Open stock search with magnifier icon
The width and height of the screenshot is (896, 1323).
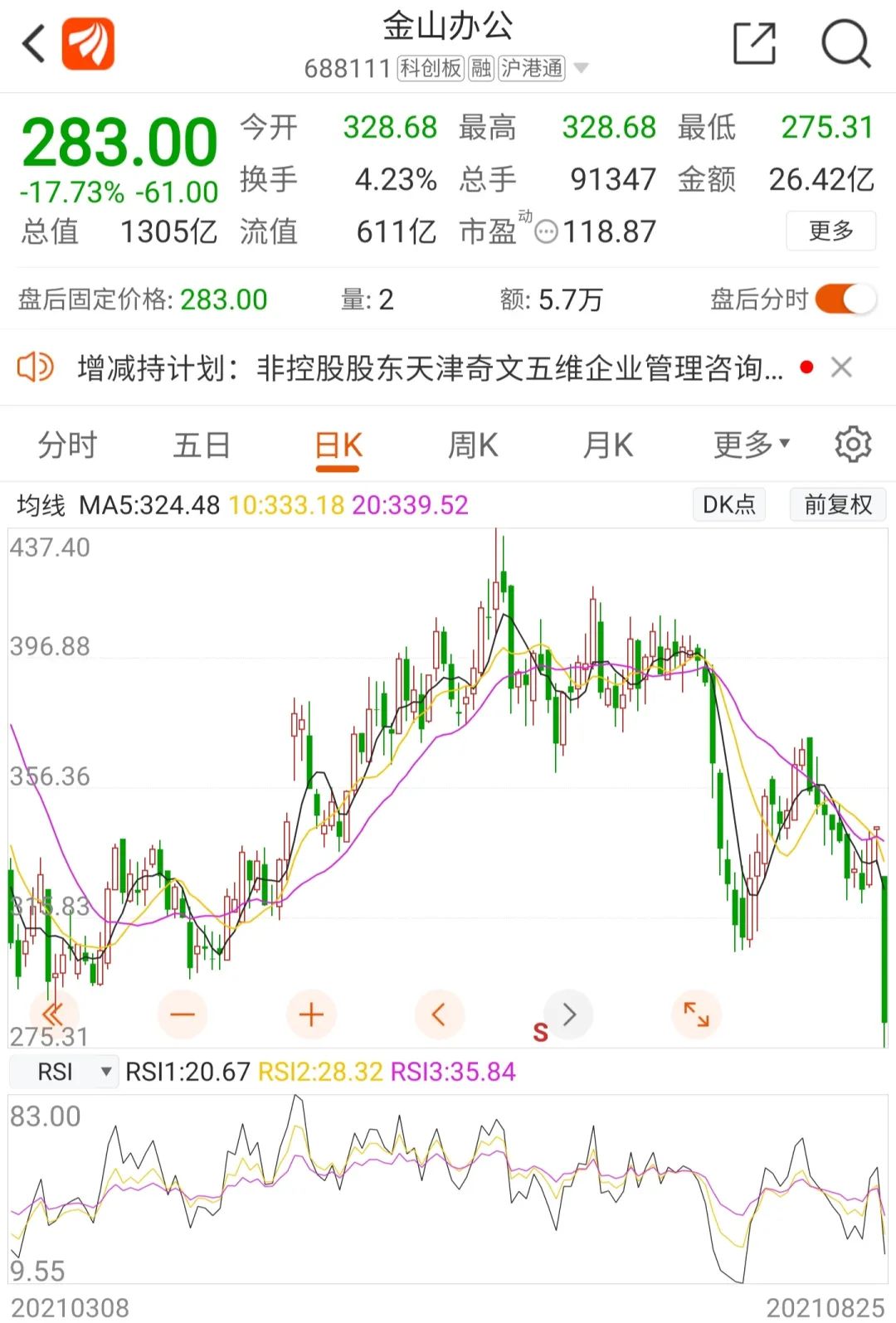click(845, 43)
